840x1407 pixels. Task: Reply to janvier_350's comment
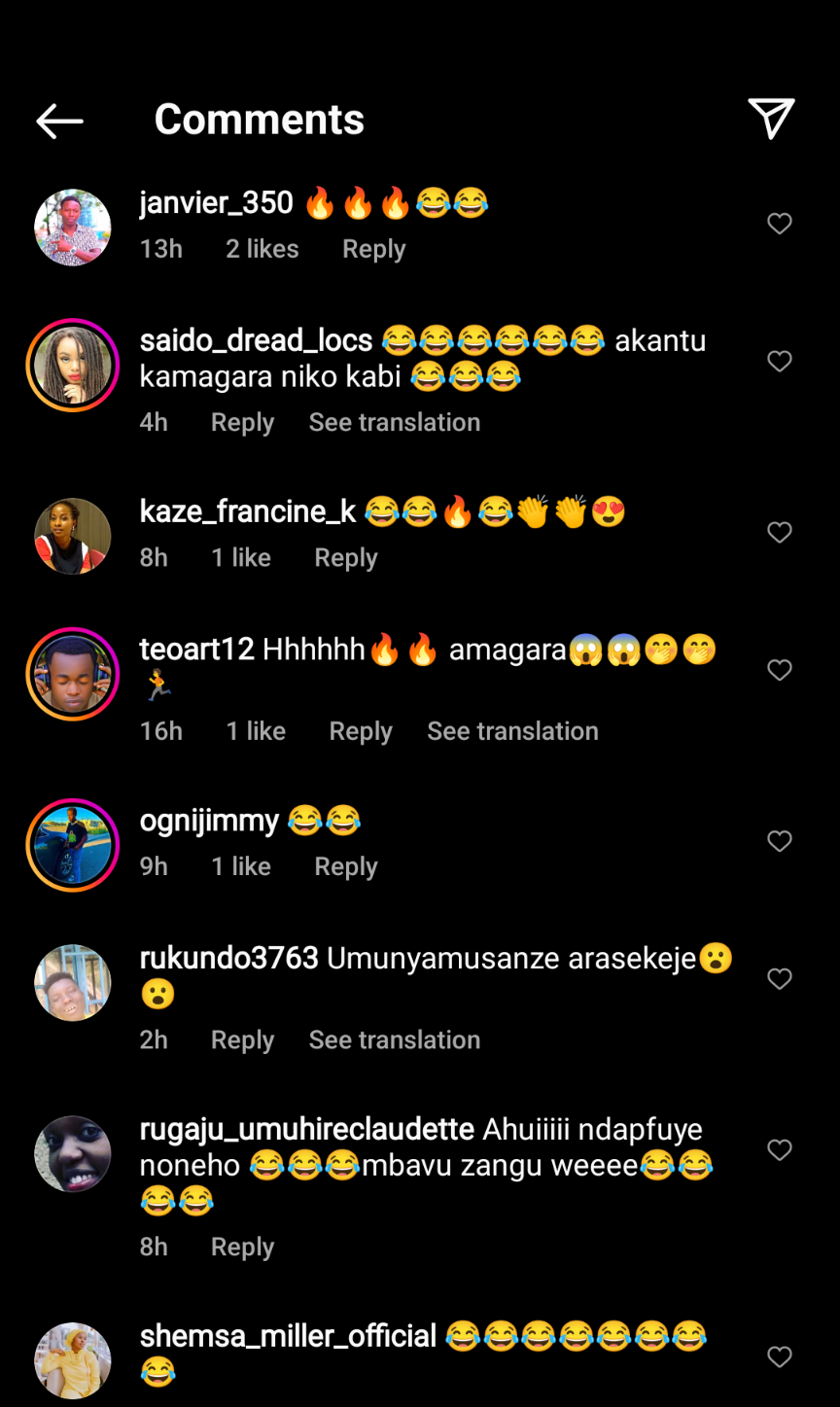[x=373, y=249]
